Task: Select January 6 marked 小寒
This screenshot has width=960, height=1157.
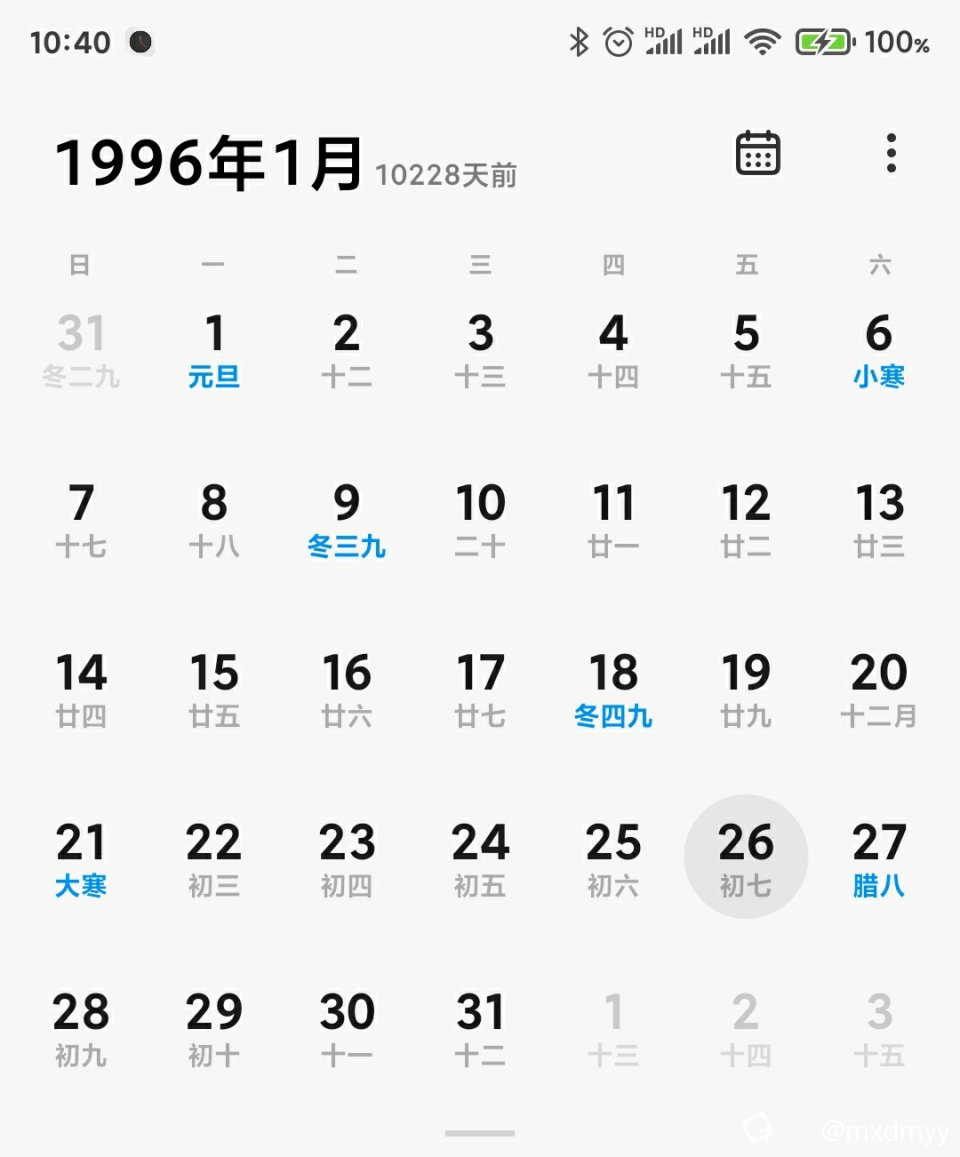Action: [x=879, y=350]
